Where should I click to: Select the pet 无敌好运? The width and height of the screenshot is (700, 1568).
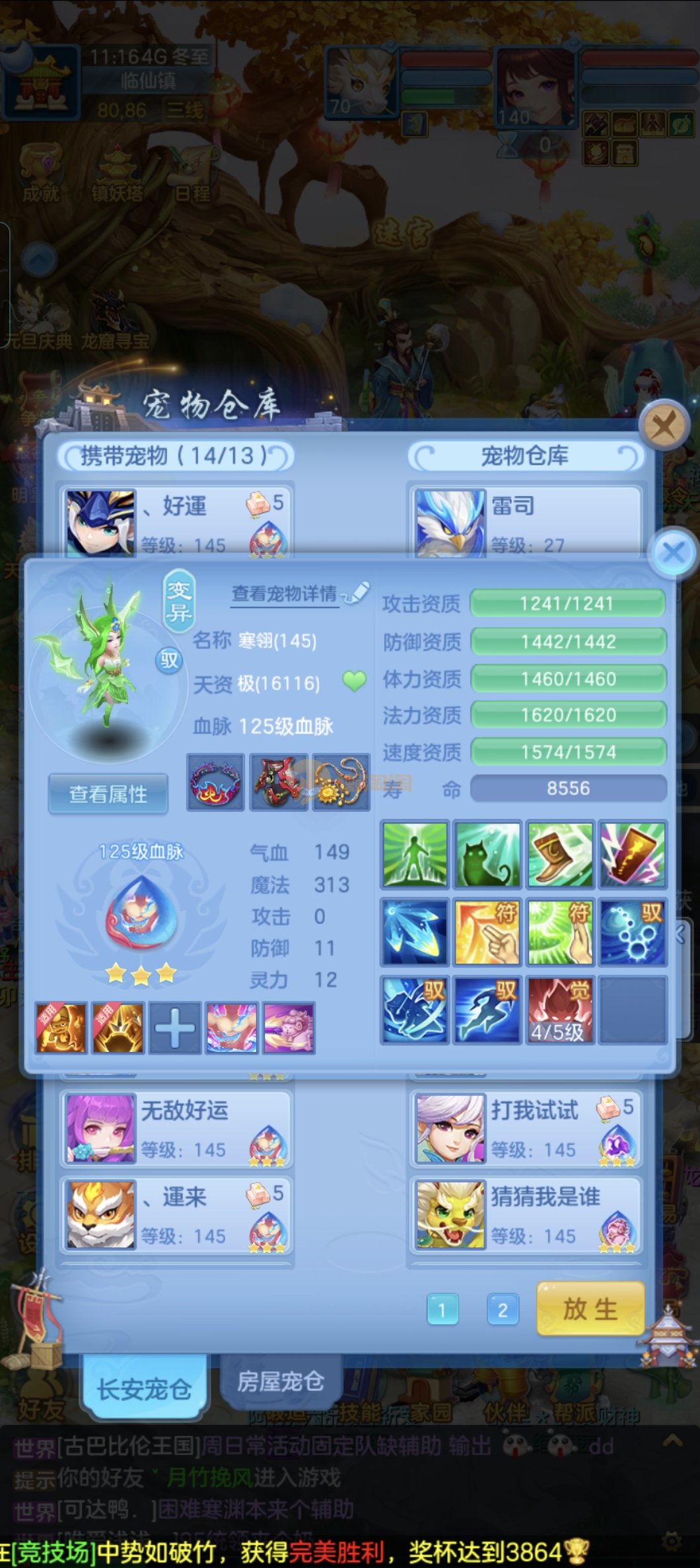pyautogui.click(x=176, y=1128)
